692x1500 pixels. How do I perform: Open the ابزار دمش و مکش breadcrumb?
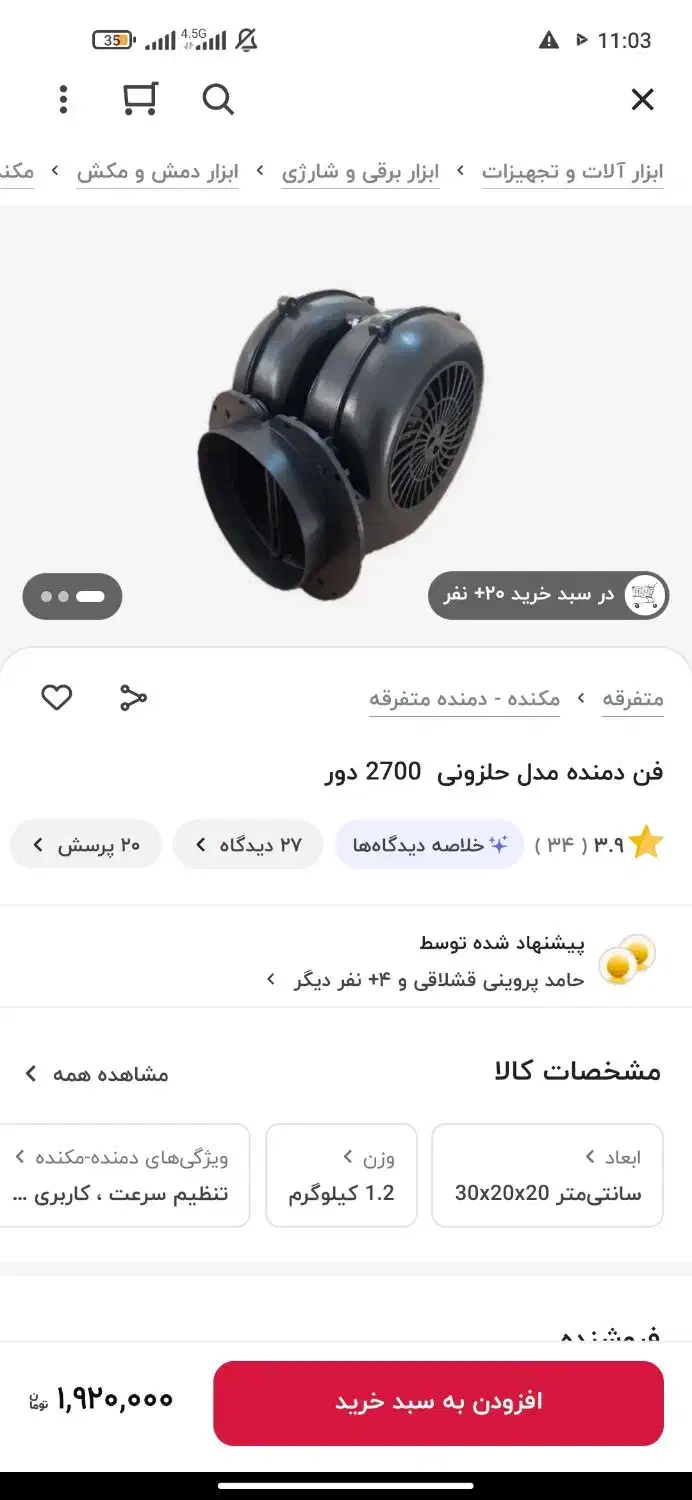point(158,172)
